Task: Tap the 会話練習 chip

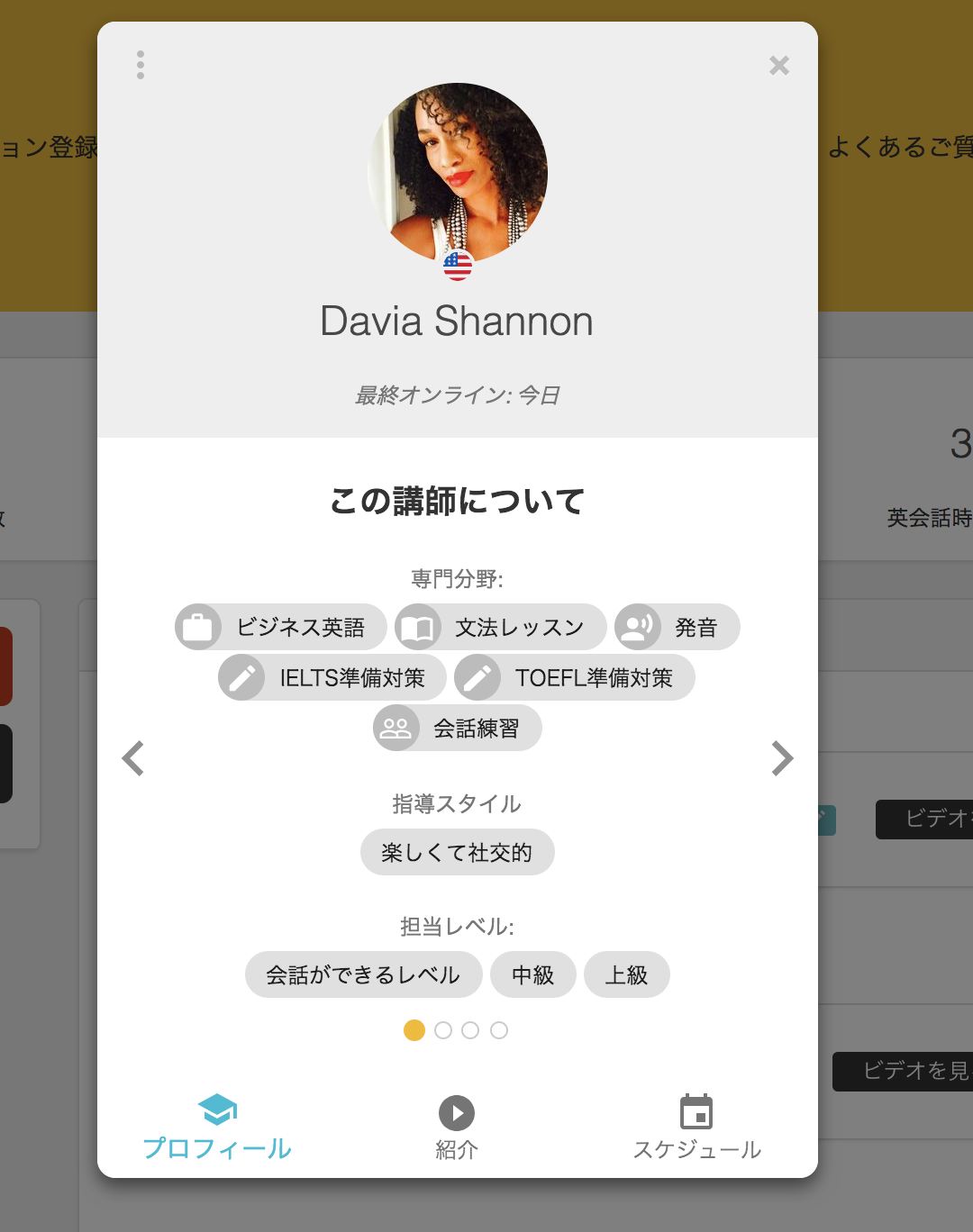Action: (x=458, y=728)
